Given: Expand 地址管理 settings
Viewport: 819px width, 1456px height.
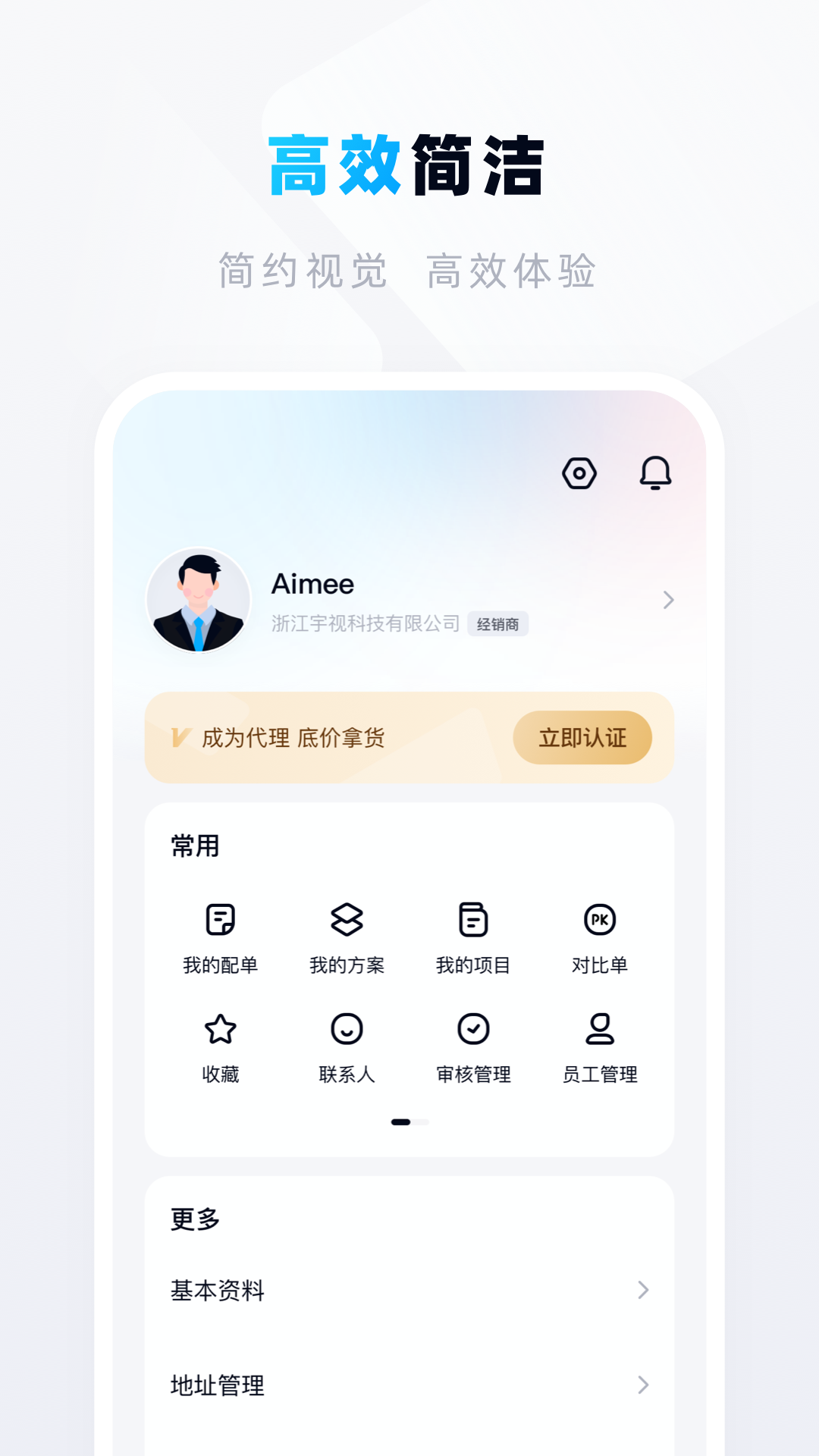Looking at the screenshot, I should [x=642, y=1386].
